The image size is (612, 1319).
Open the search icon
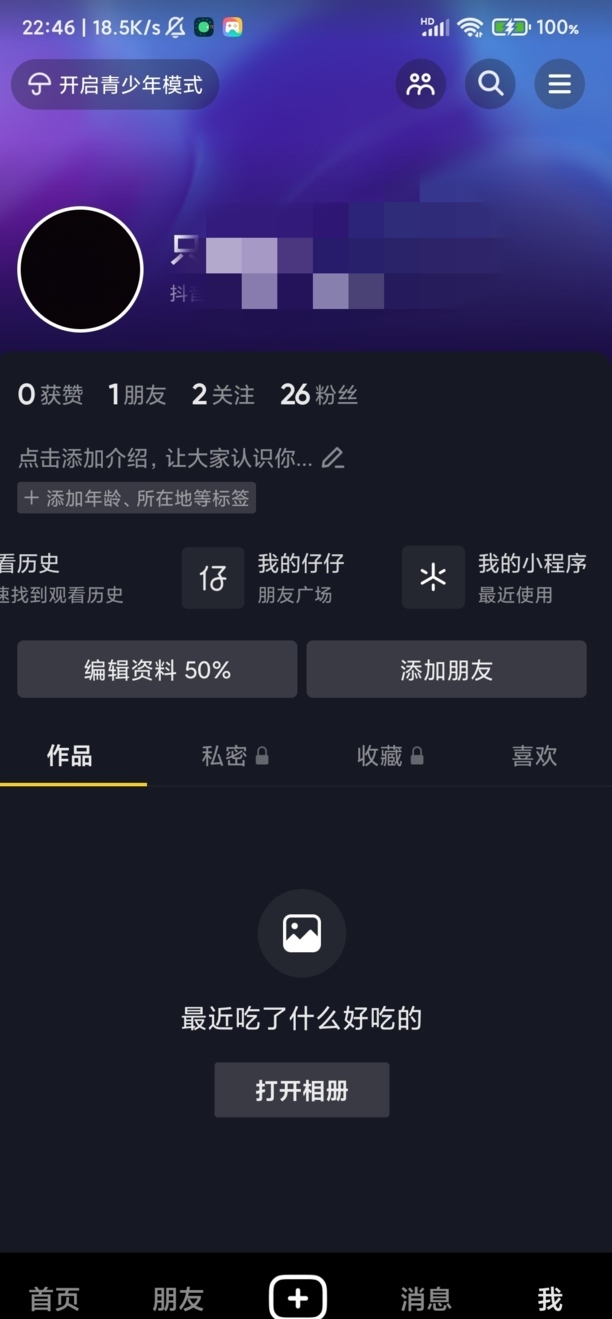coord(490,84)
